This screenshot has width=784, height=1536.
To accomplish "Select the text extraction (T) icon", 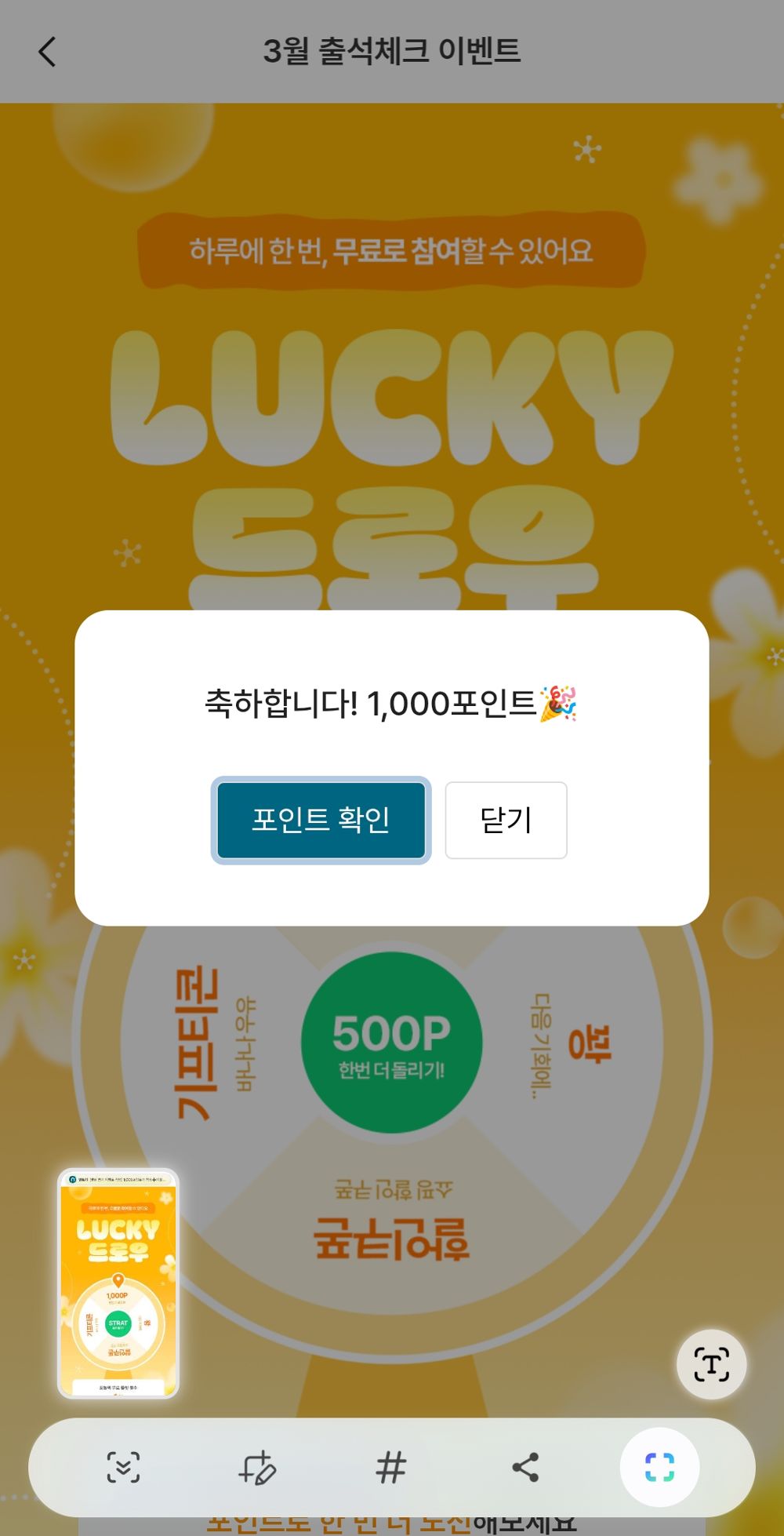I will pyautogui.click(x=710, y=1363).
